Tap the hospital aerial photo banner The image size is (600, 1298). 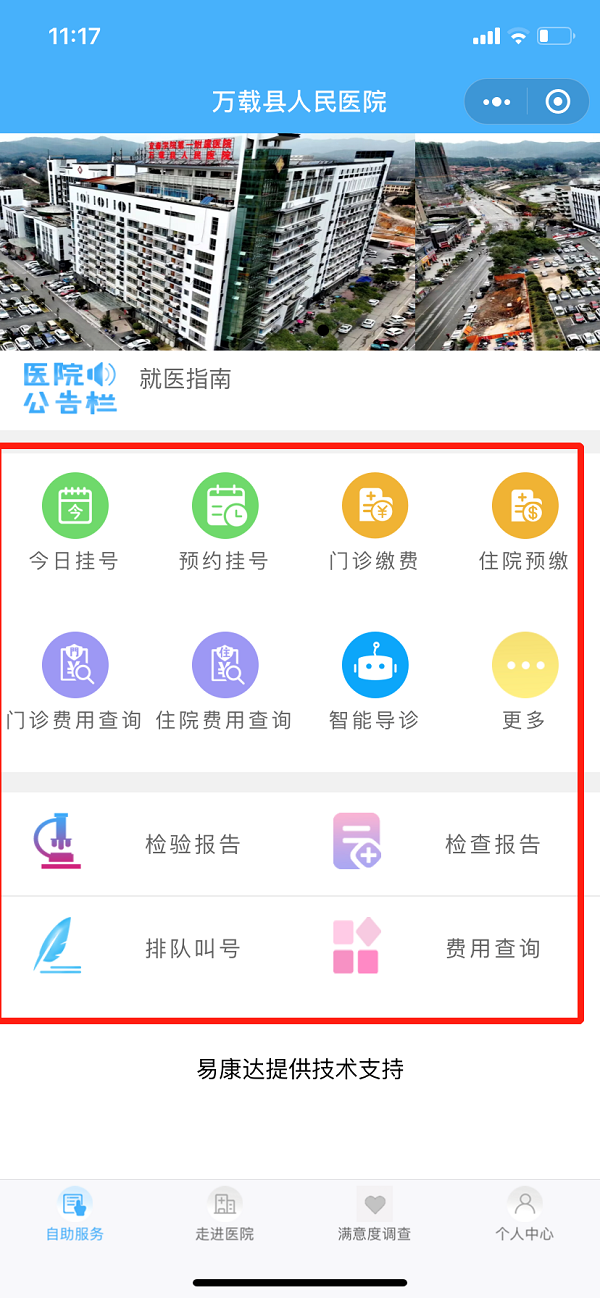click(x=300, y=242)
